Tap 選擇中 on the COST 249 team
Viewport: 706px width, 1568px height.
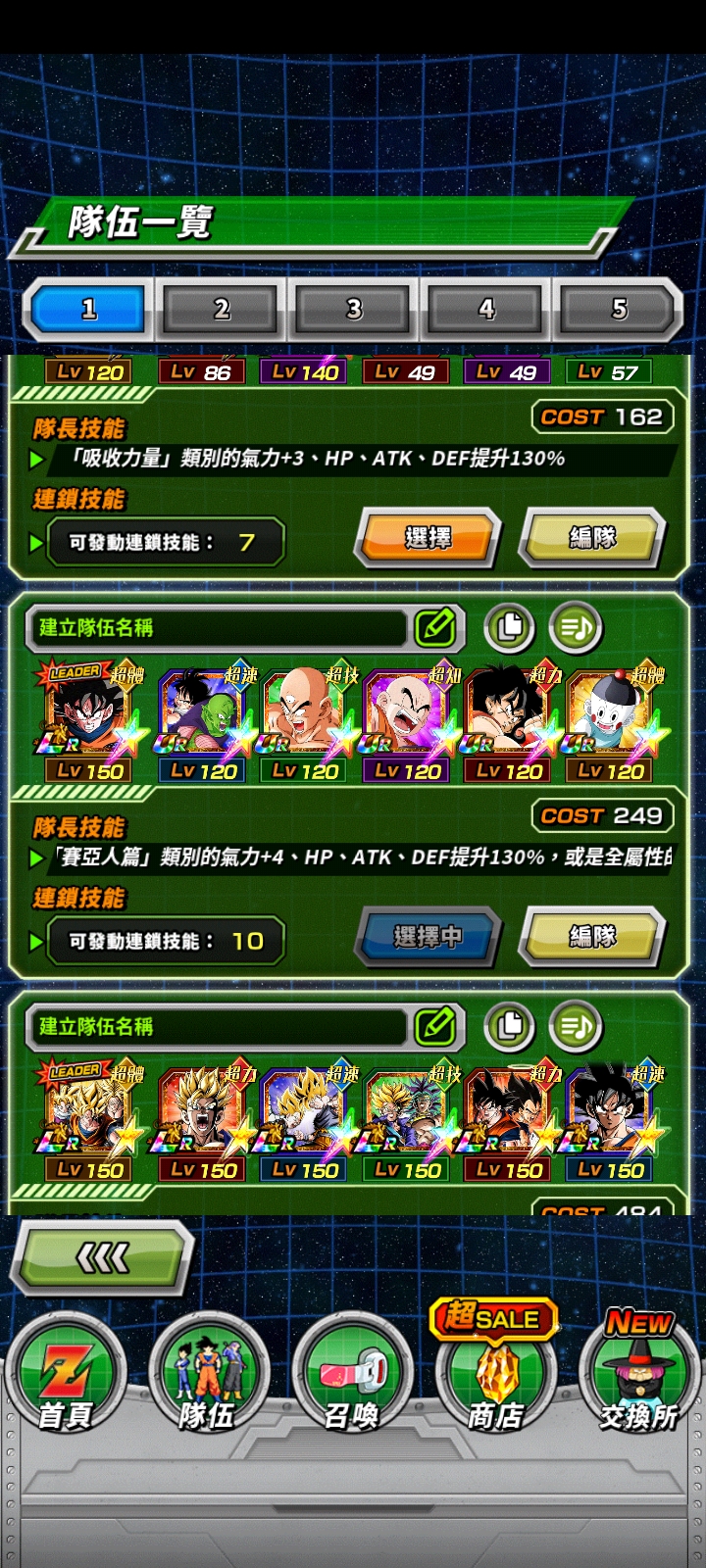(429, 937)
